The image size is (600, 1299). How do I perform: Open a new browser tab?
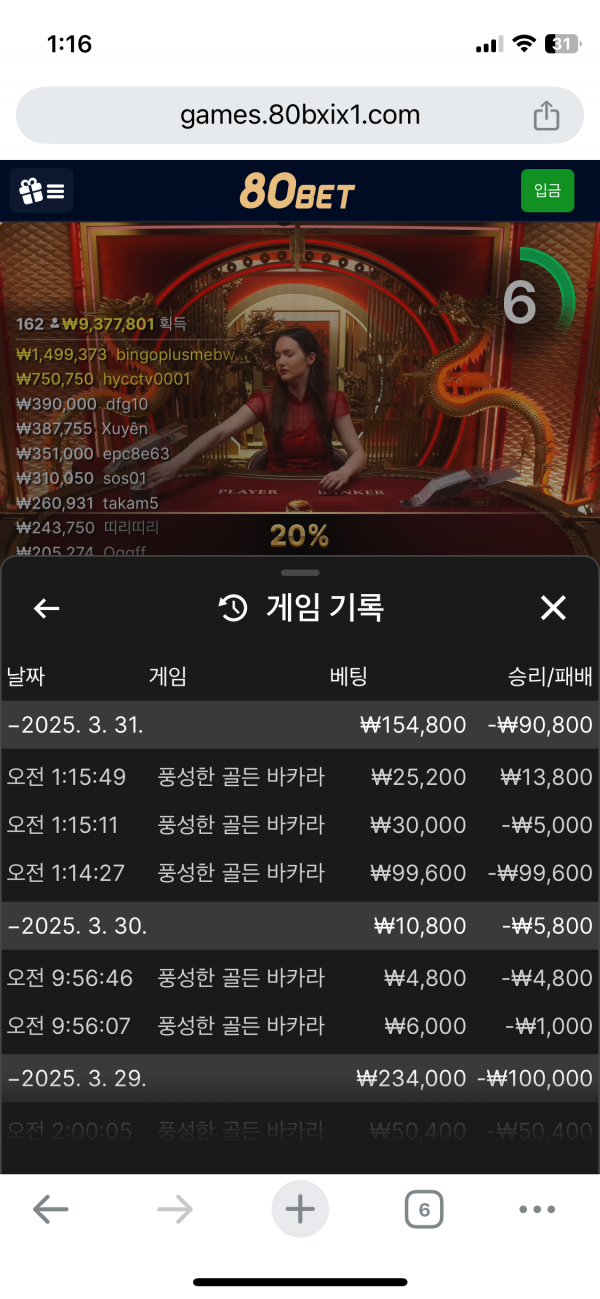300,1210
